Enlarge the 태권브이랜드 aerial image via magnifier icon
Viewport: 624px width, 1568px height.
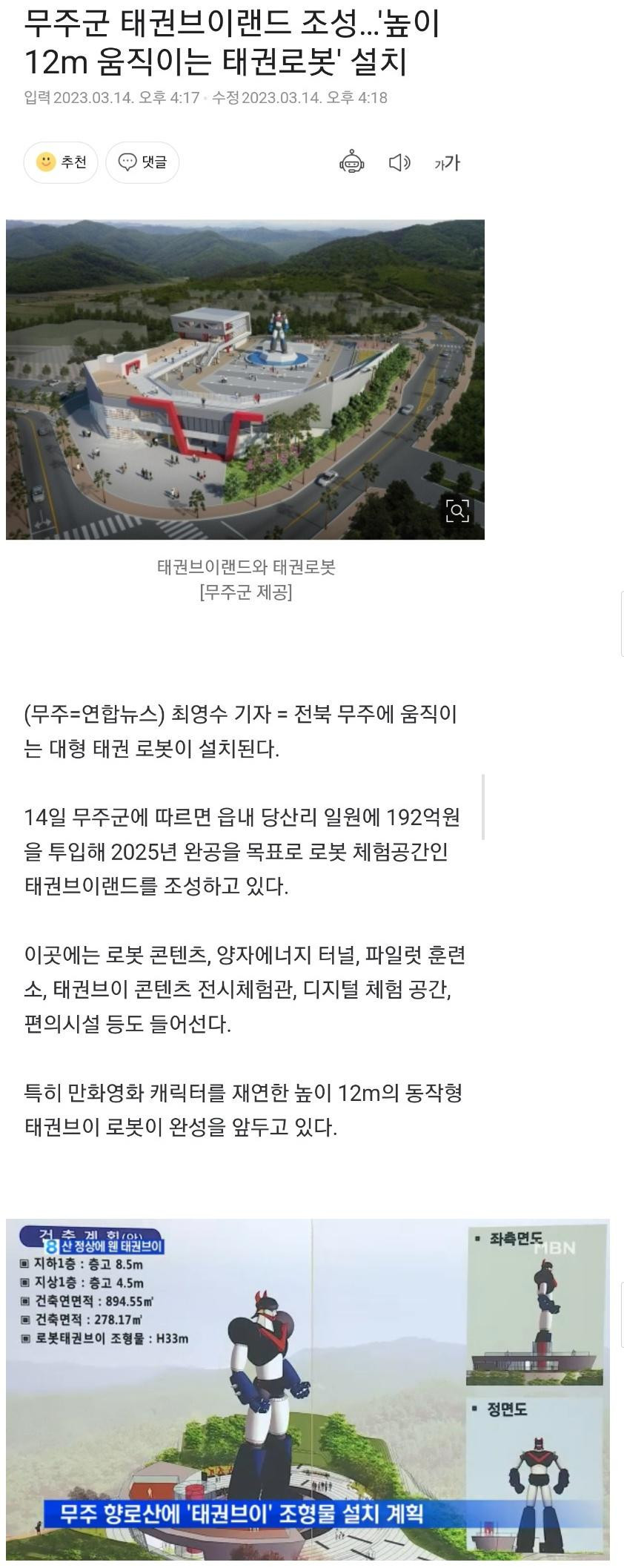[457, 511]
